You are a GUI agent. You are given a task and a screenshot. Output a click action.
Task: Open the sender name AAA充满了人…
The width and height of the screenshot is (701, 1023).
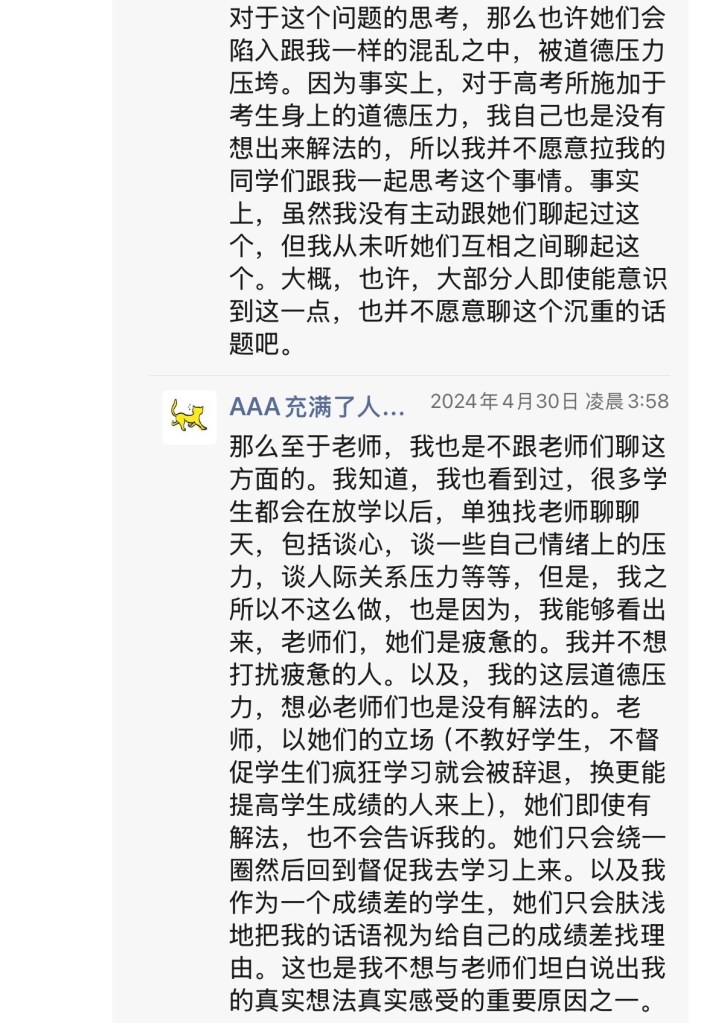317,407
